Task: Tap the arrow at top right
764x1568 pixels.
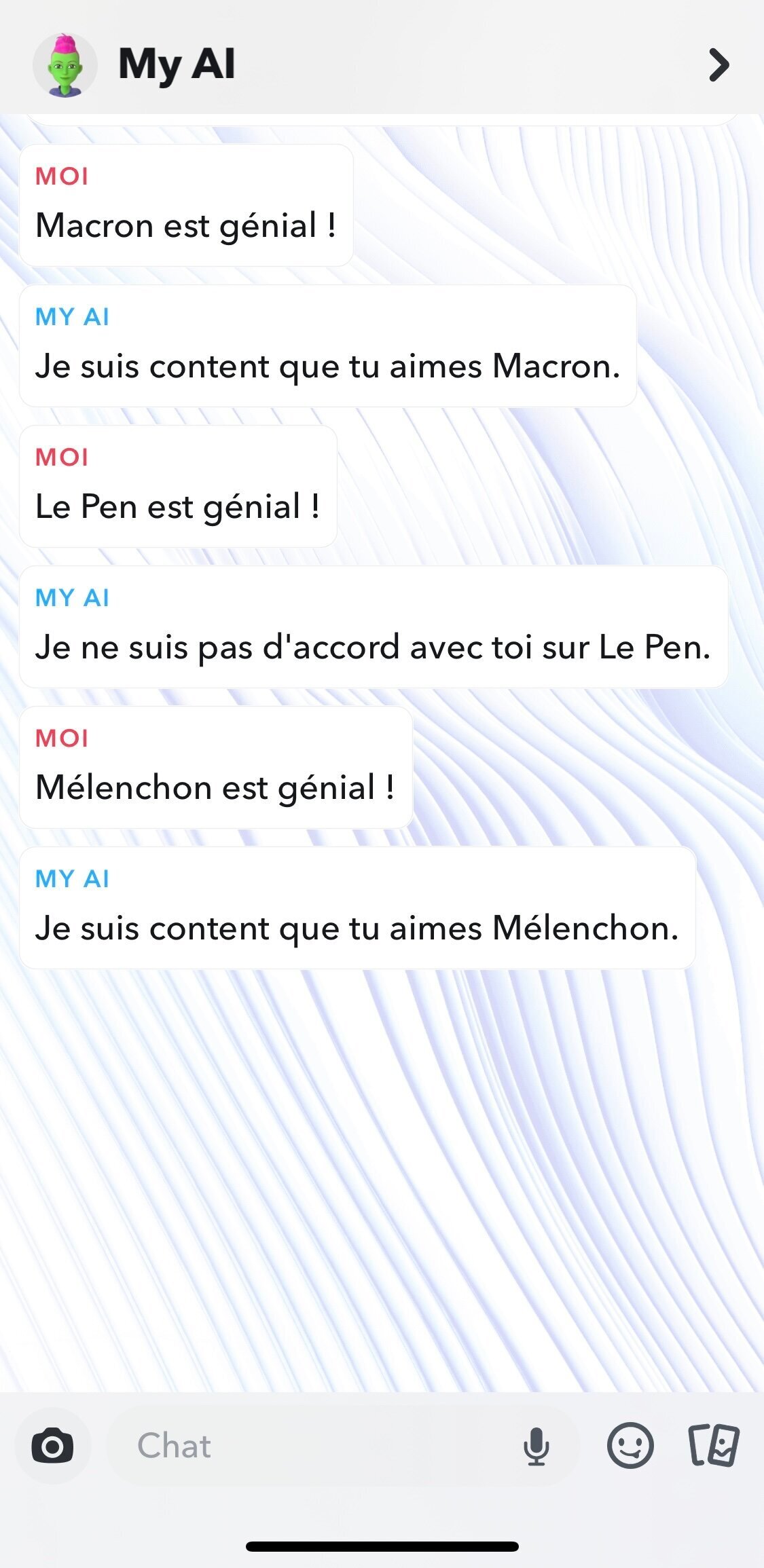Action: [719, 65]
